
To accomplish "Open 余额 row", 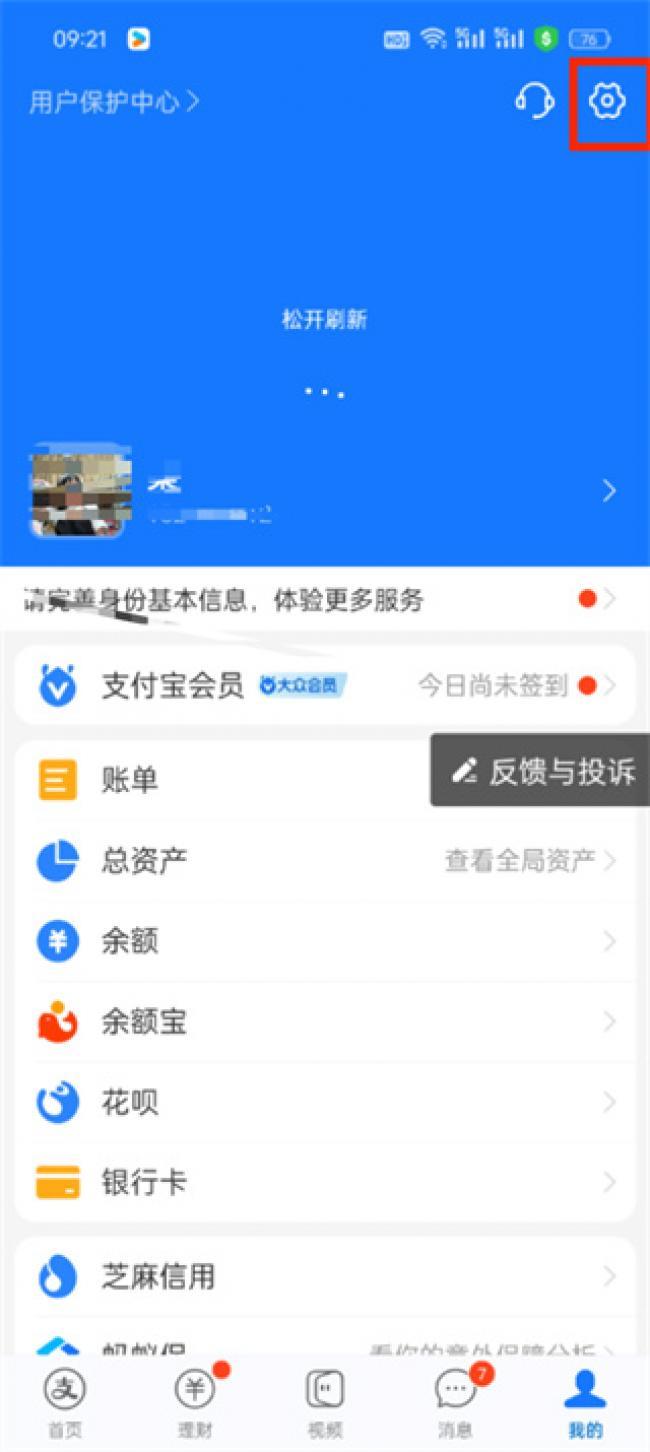I will point(324,941).
